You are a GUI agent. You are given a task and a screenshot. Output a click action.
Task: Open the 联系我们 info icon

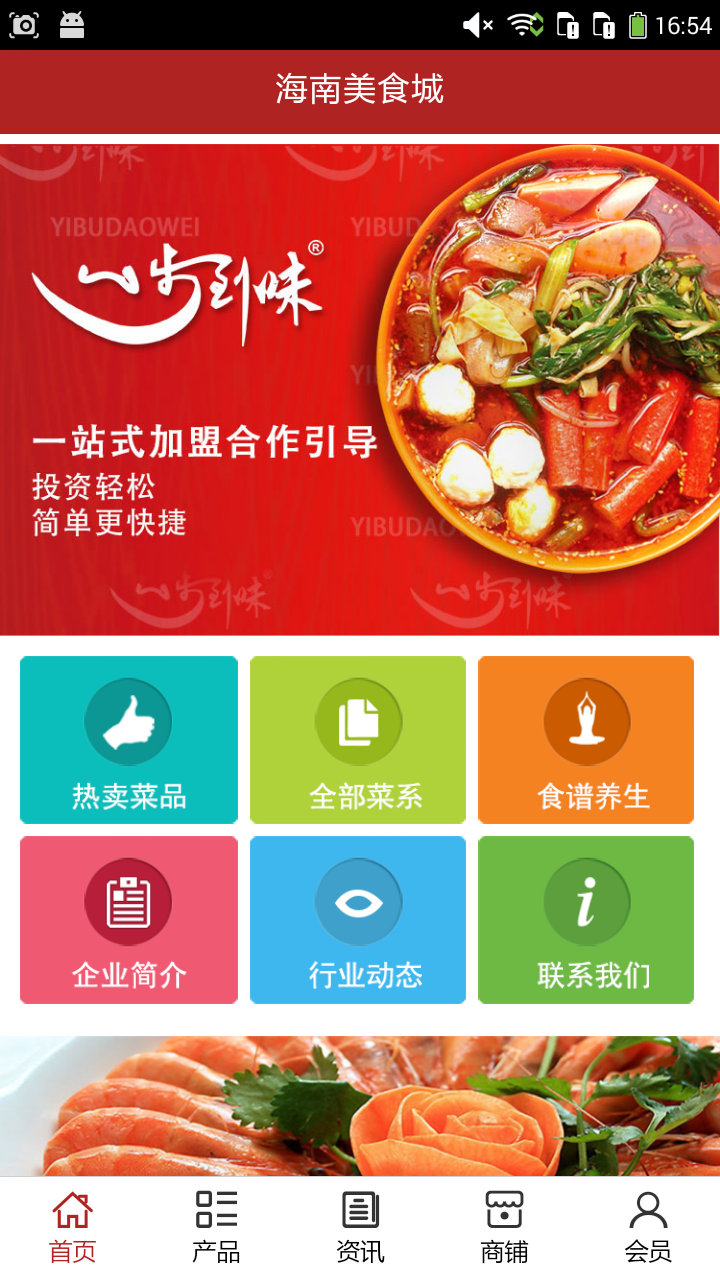(586, 899)
